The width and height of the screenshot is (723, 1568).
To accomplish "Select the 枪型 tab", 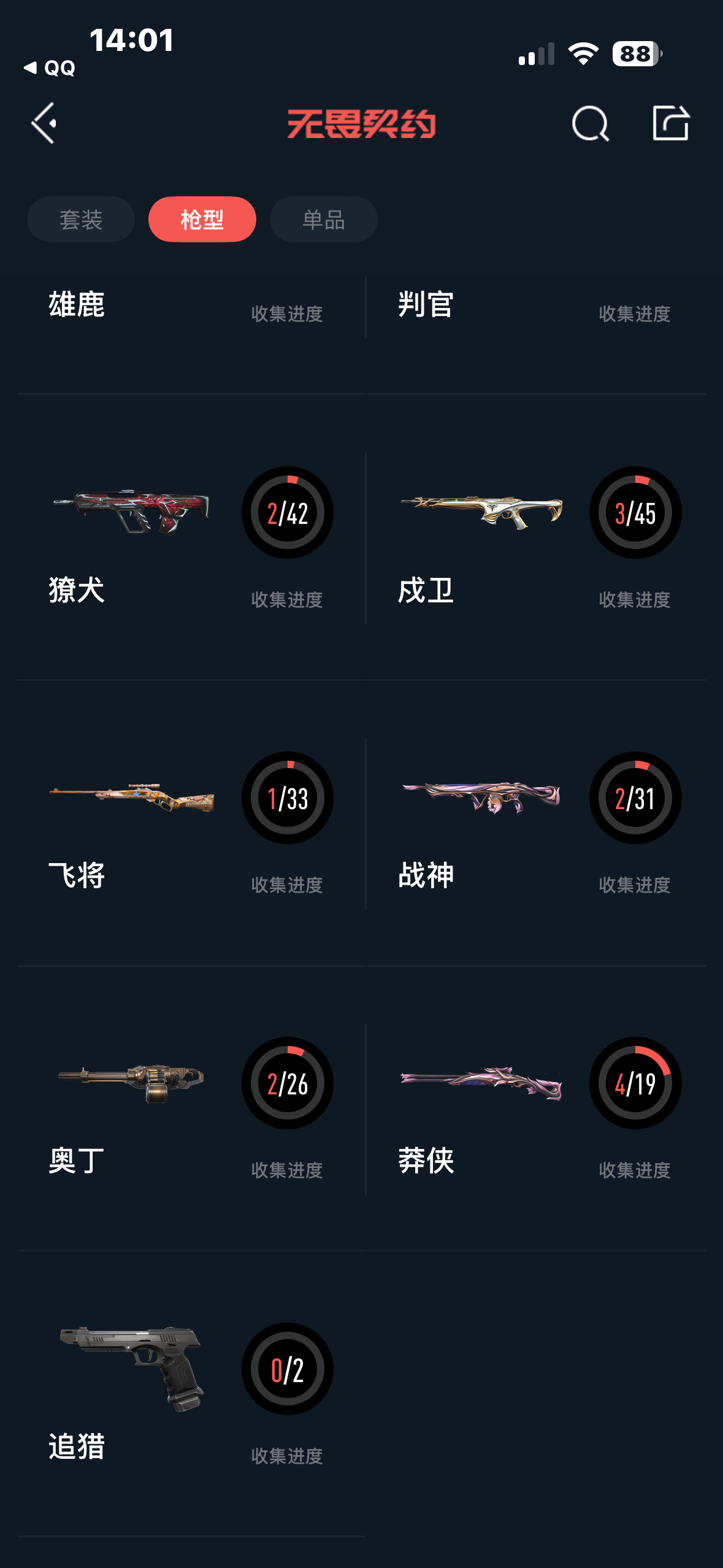I will 202,220.
